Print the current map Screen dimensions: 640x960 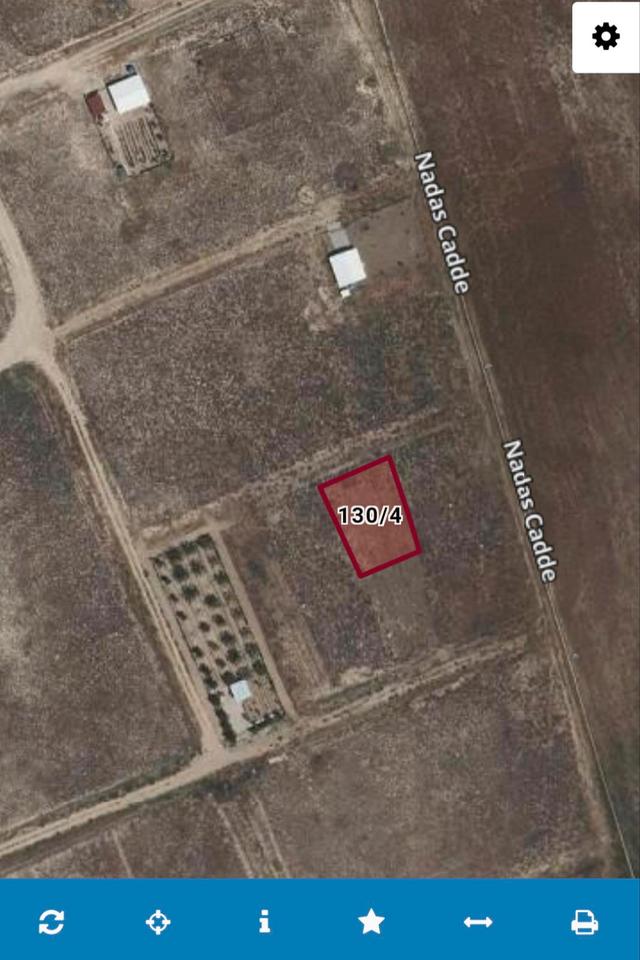pos(584,921)
